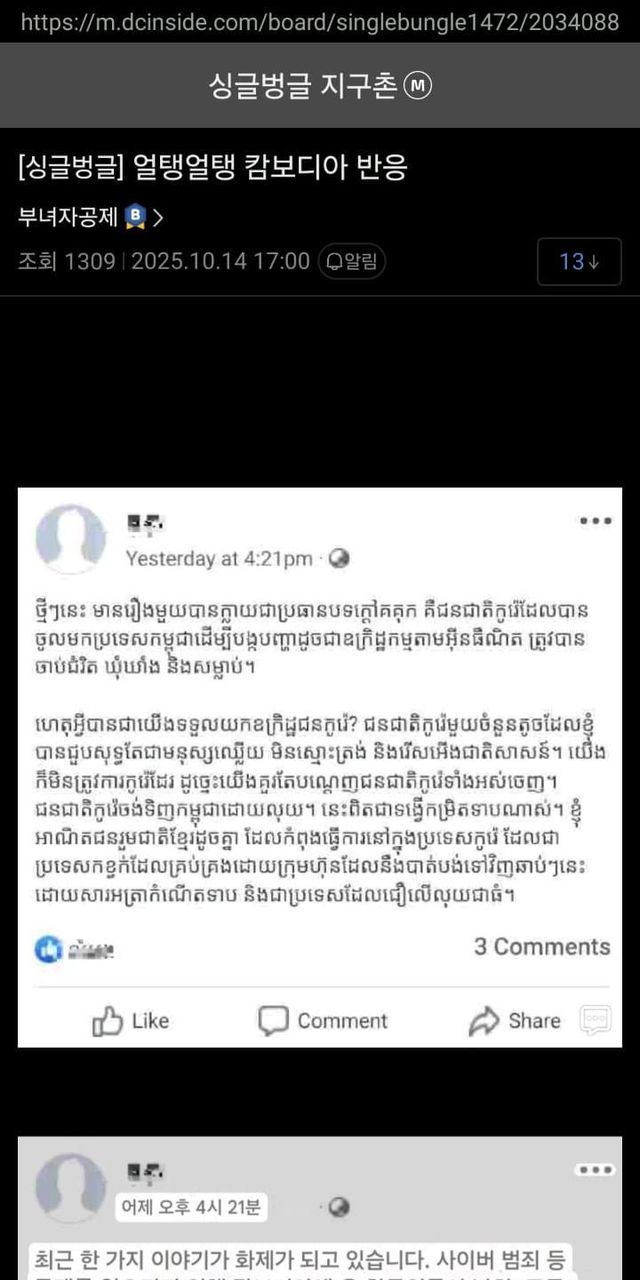Open the Khmer Facebook post image
Image resolution: width=640 pixels, height=1280 pixels.
tap(319, 767)
